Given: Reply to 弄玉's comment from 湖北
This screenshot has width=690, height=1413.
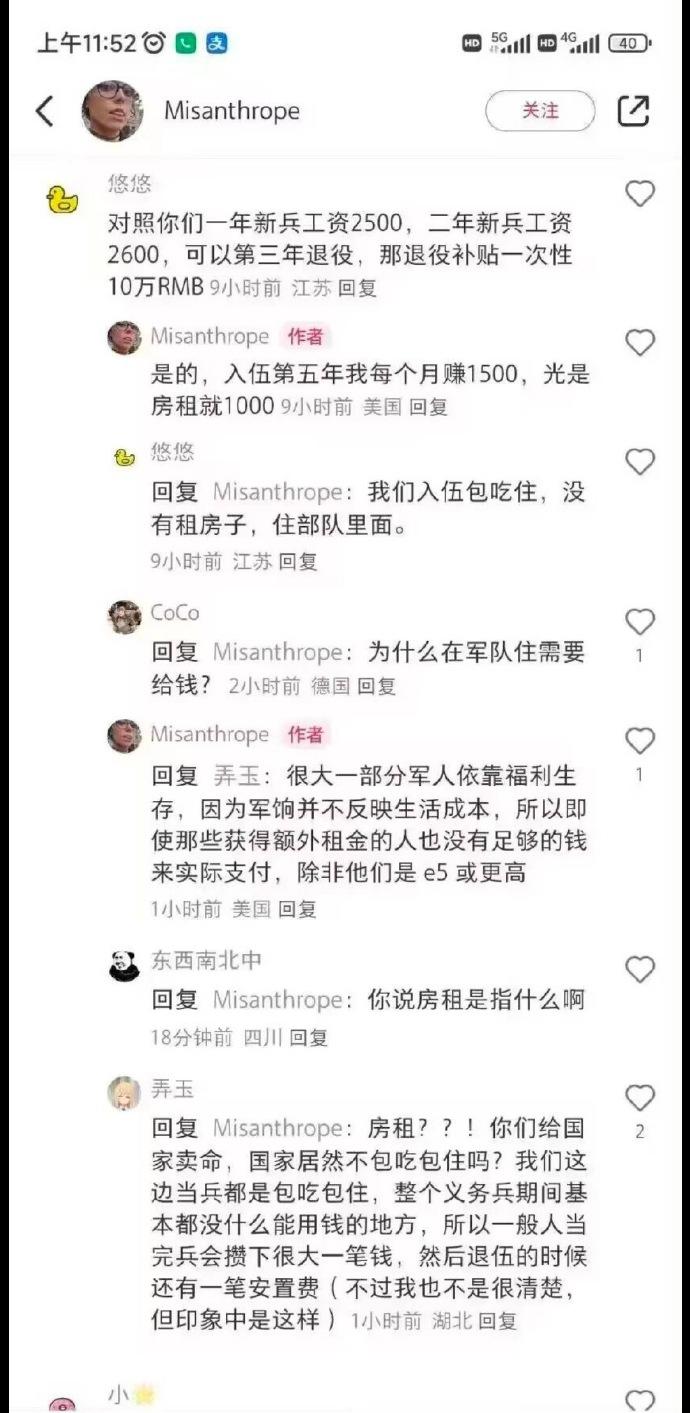Looking at the screenshot, I should pyautogui.click(x=497, y=1321).
